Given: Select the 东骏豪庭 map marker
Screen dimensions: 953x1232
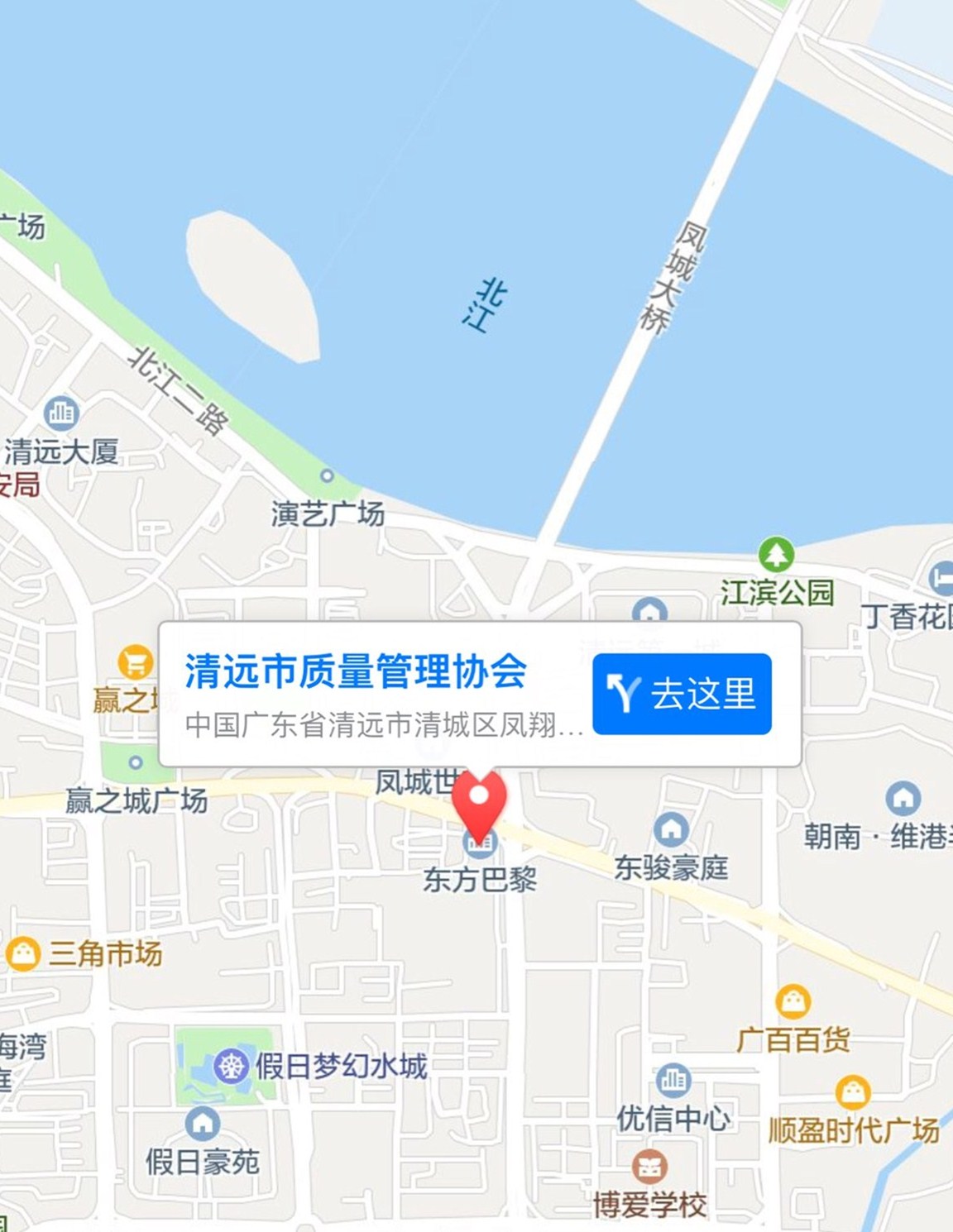Looking at the screenshot, I should tap(671, 829).
